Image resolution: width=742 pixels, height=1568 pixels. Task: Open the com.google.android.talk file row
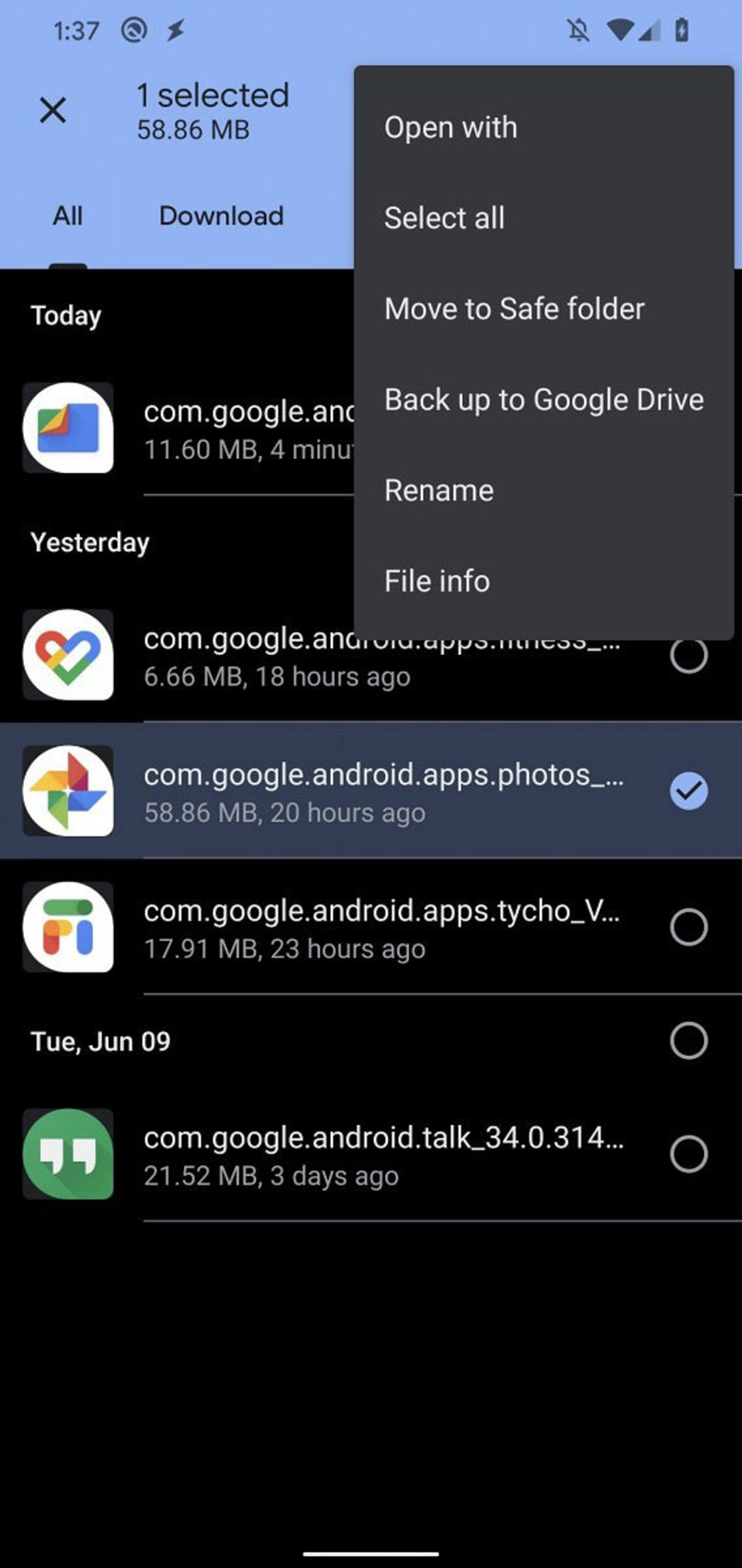(365, 1154)
